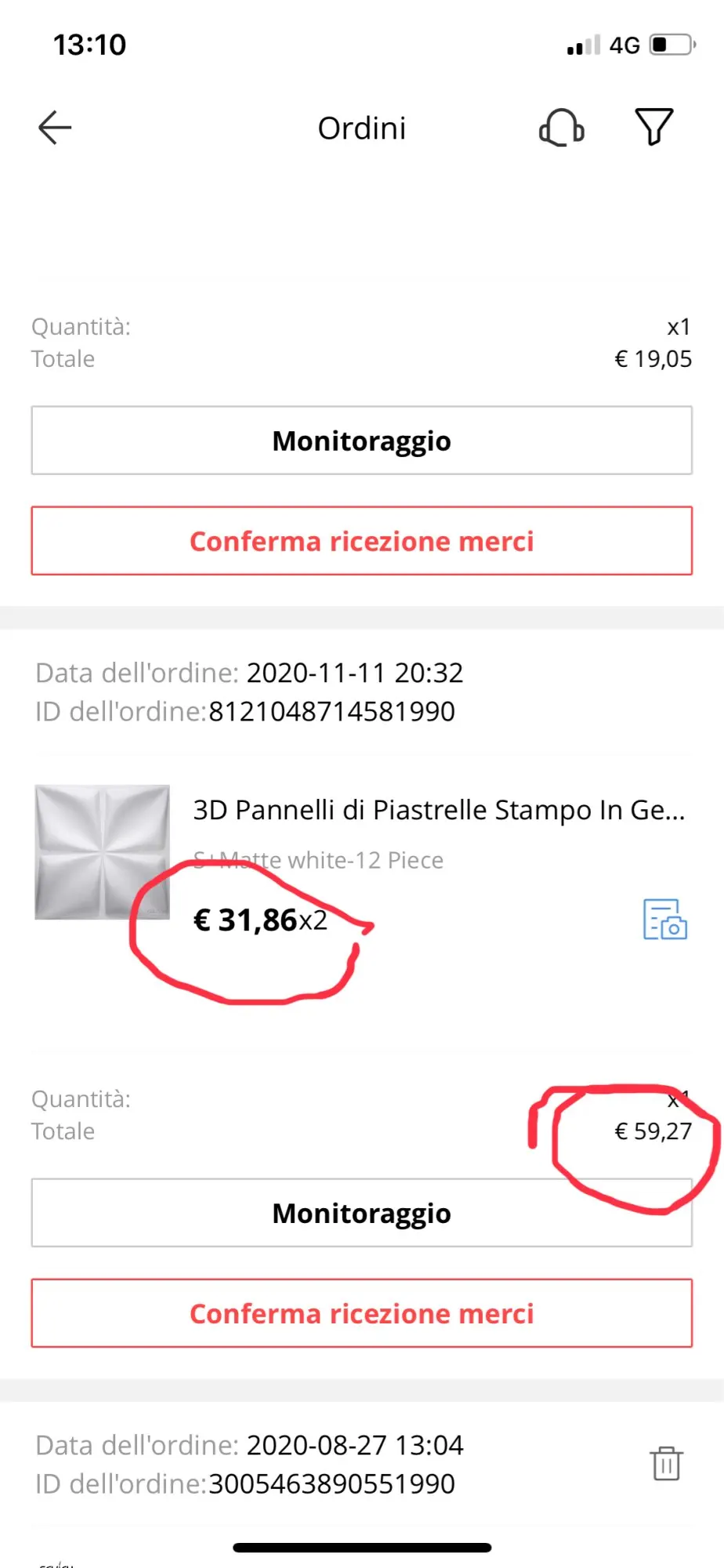The height and width of the screenshot is (1568, 724).
Task: Track the € 19,05 order via Monitoraggio
Action: (361, 441)
